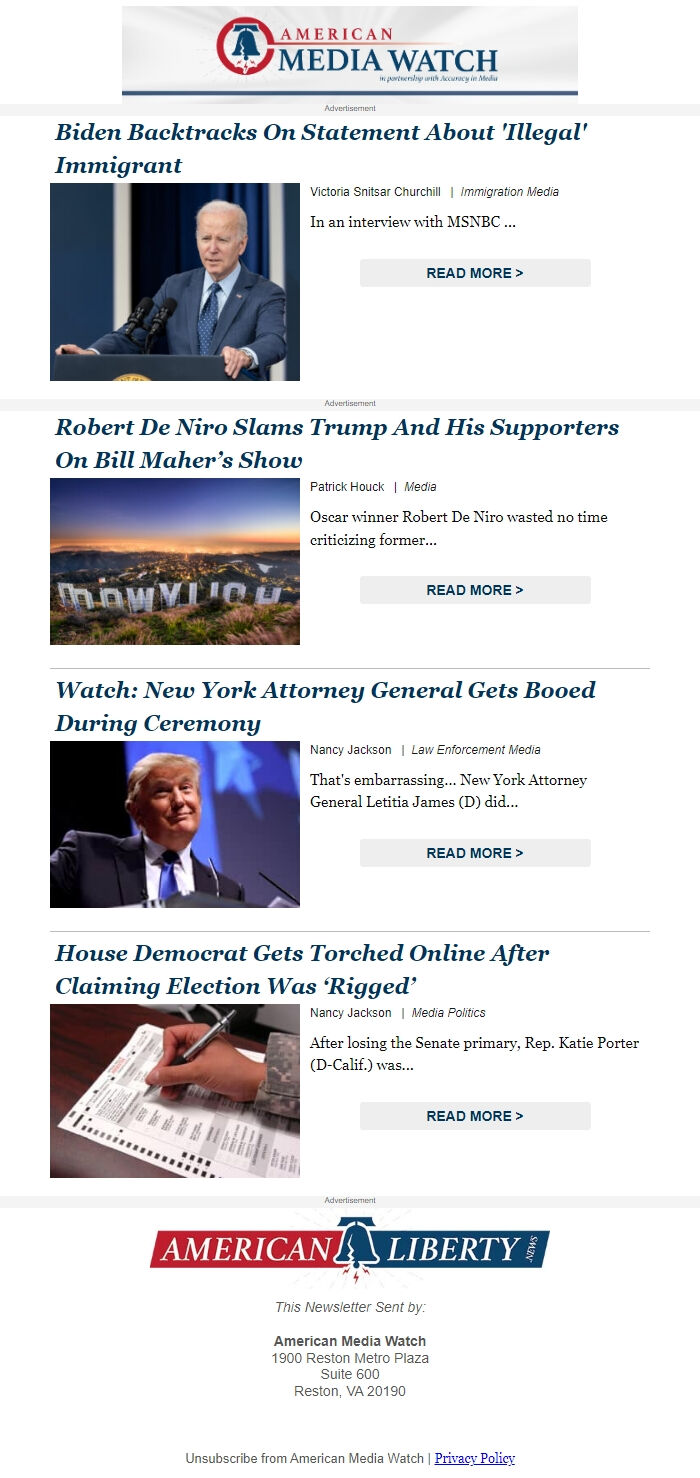Open the Biden podium photo thumbnail
Viewport: 700px width, 1478px height.
[175, 282]
